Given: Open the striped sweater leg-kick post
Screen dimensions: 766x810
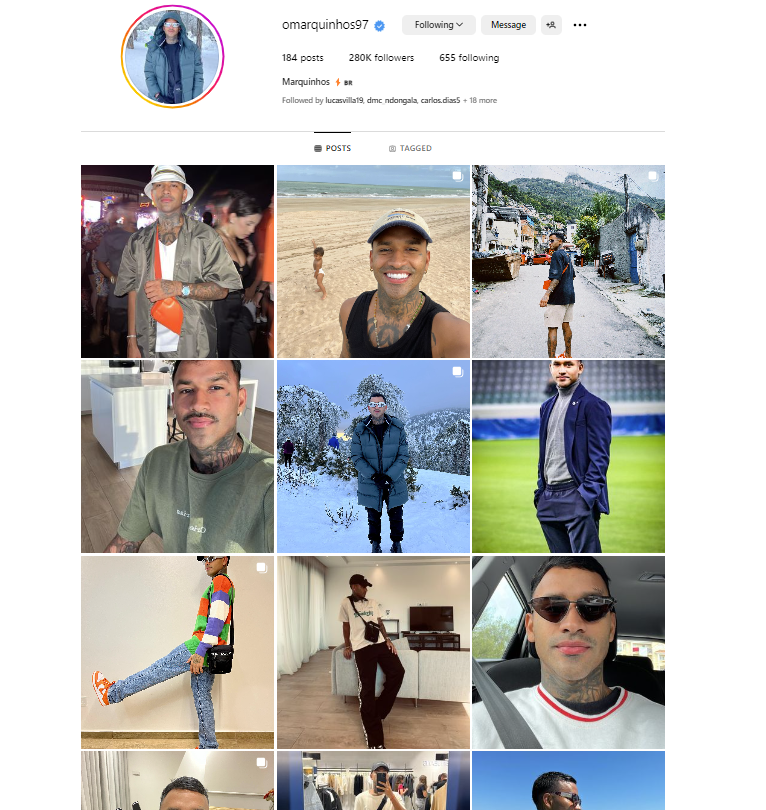Looking at the screenshot, I should [177, 652].
